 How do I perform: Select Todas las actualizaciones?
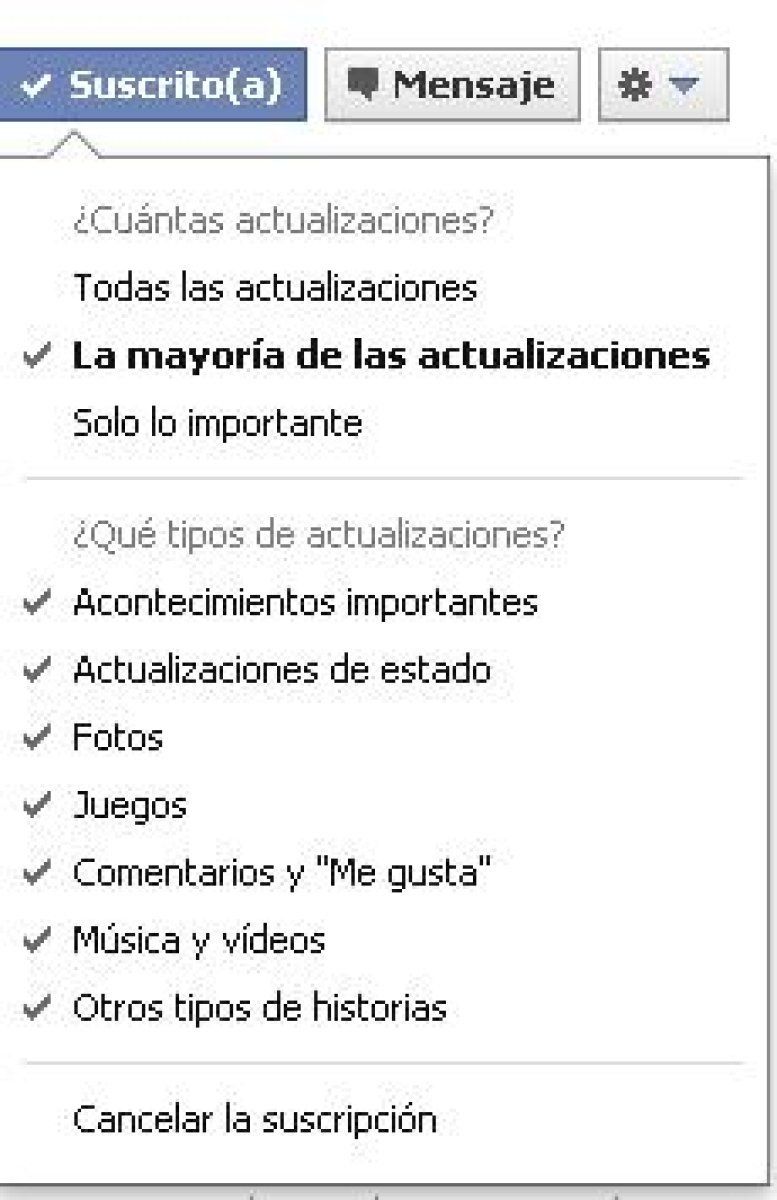coord(275,289)
